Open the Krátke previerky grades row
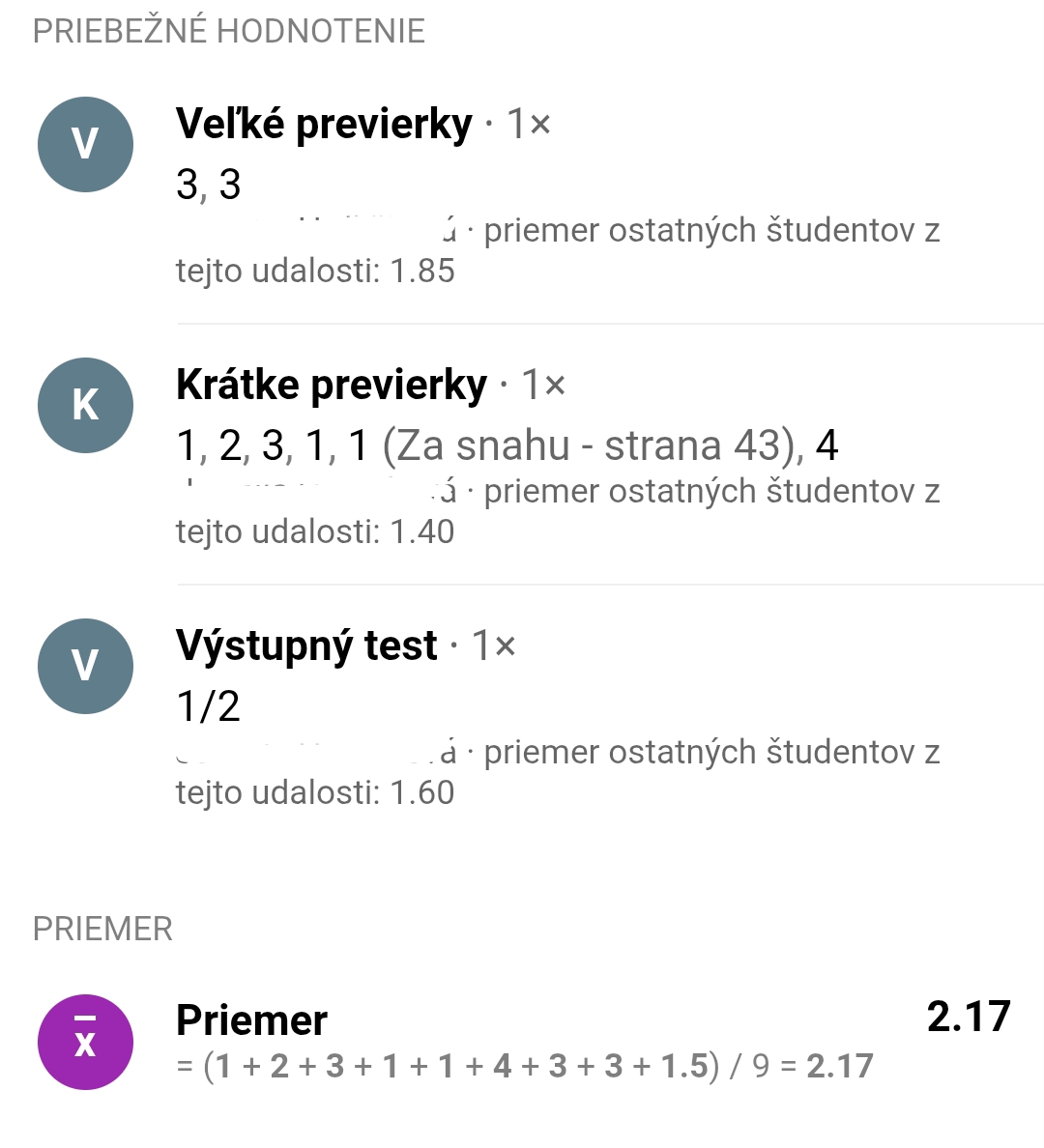1044x1148 pixels. pos(522,454)
